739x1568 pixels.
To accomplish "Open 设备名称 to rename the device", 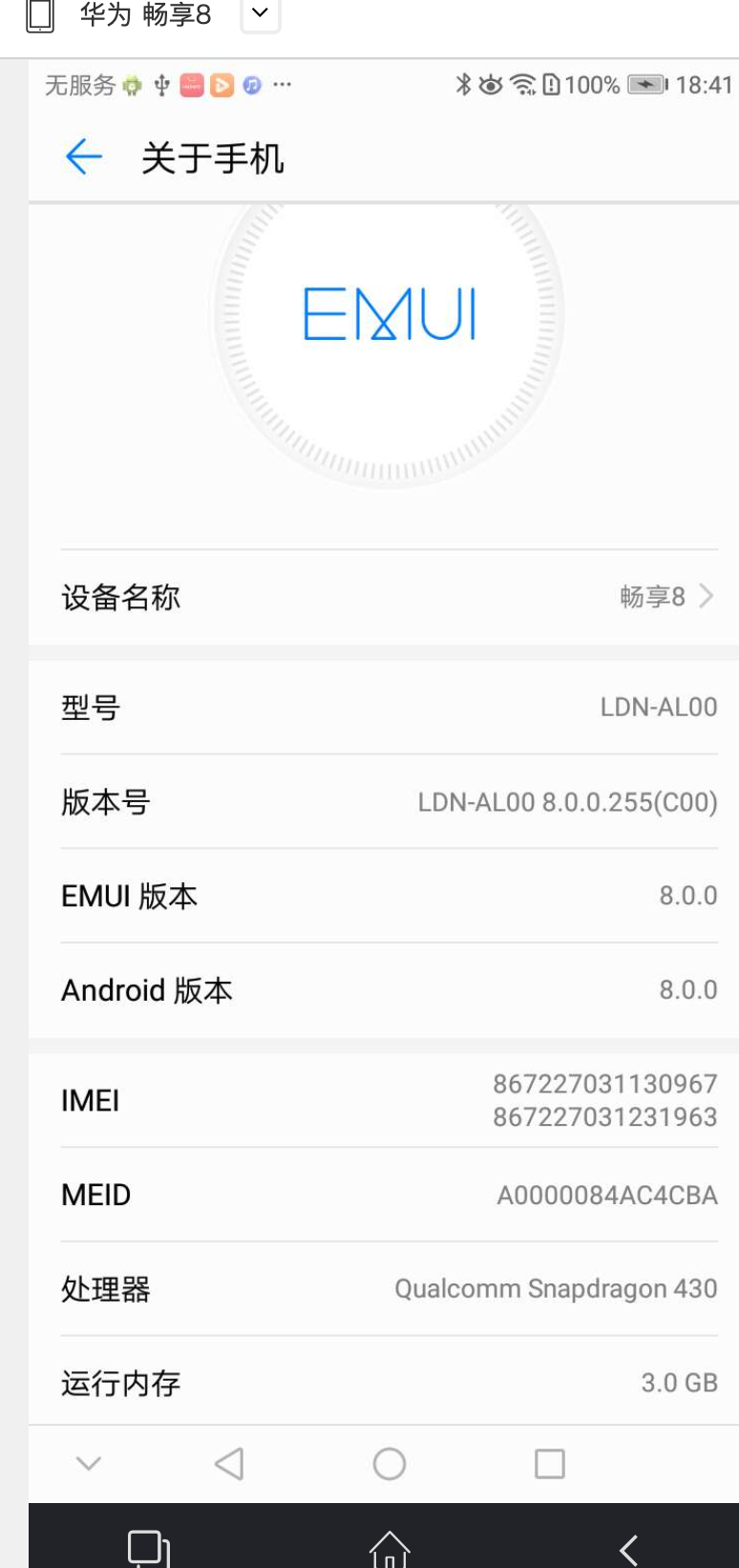I will (x=369, y=598).
